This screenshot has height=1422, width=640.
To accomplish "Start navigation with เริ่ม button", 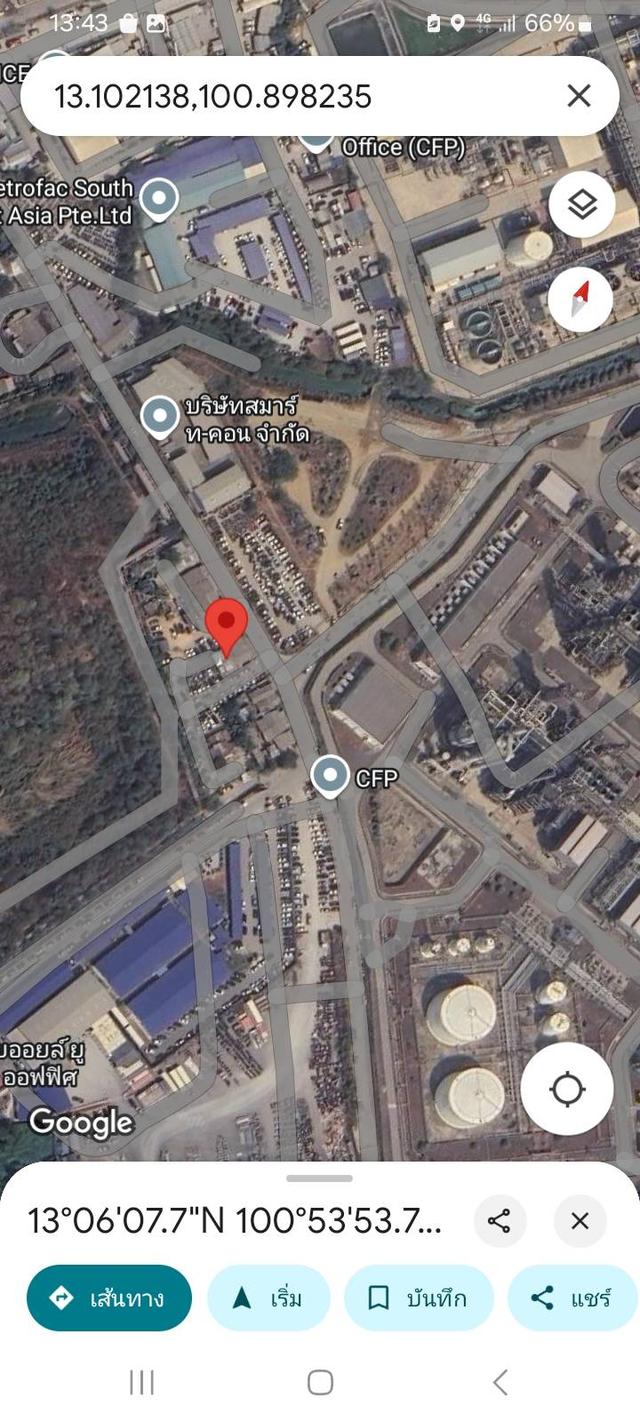I will (x=268, y=1298).
